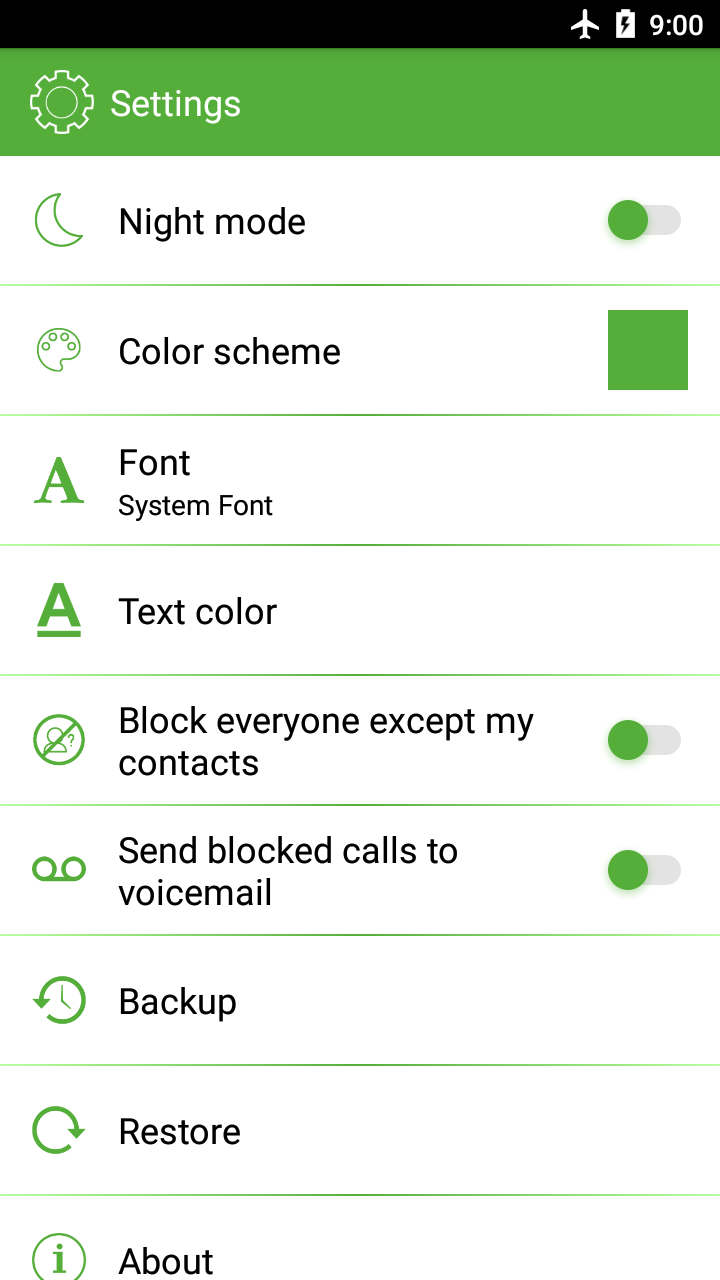This screenshot has width=720, height=1280.
Task: Click the battery charging indicator
Action: coord(625,25)
